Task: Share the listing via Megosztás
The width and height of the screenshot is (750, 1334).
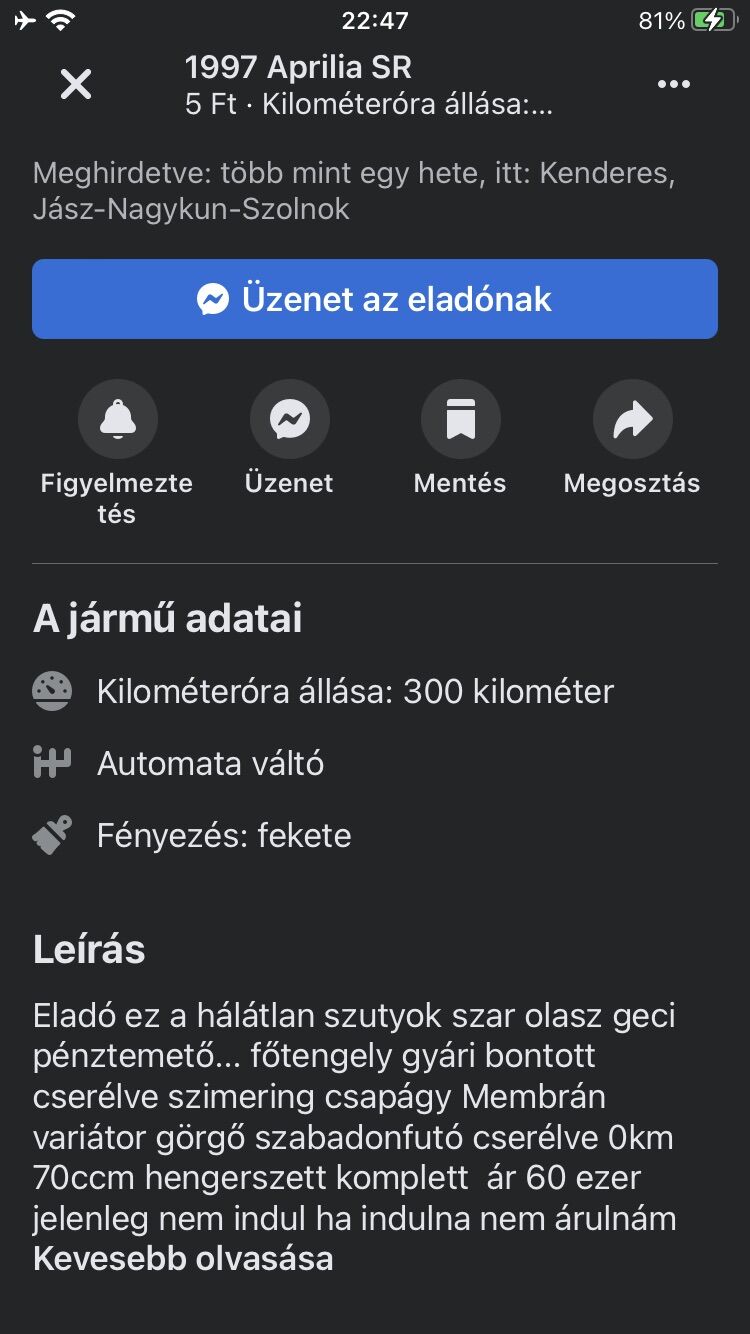Action: coord(632,419)
